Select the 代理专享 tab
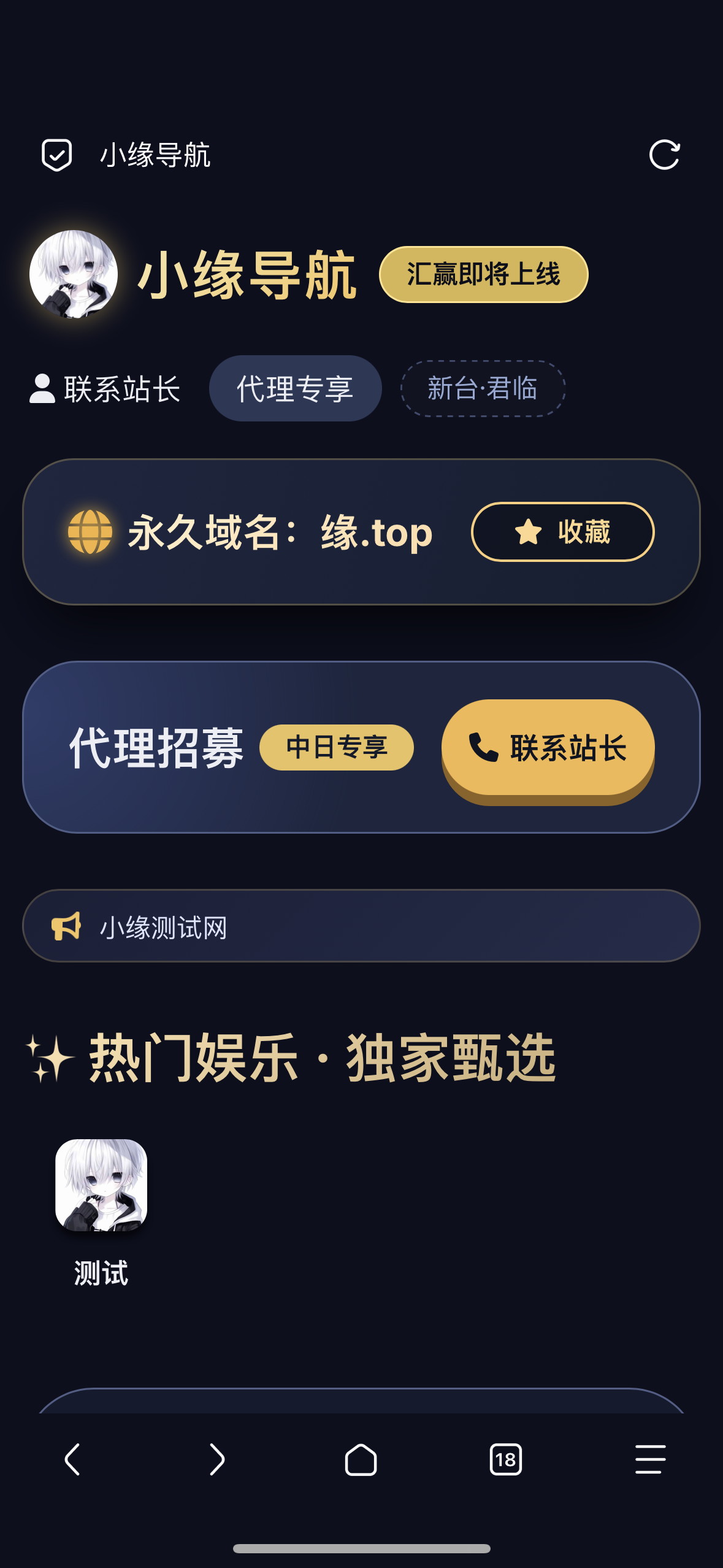 tap(295, 387)
